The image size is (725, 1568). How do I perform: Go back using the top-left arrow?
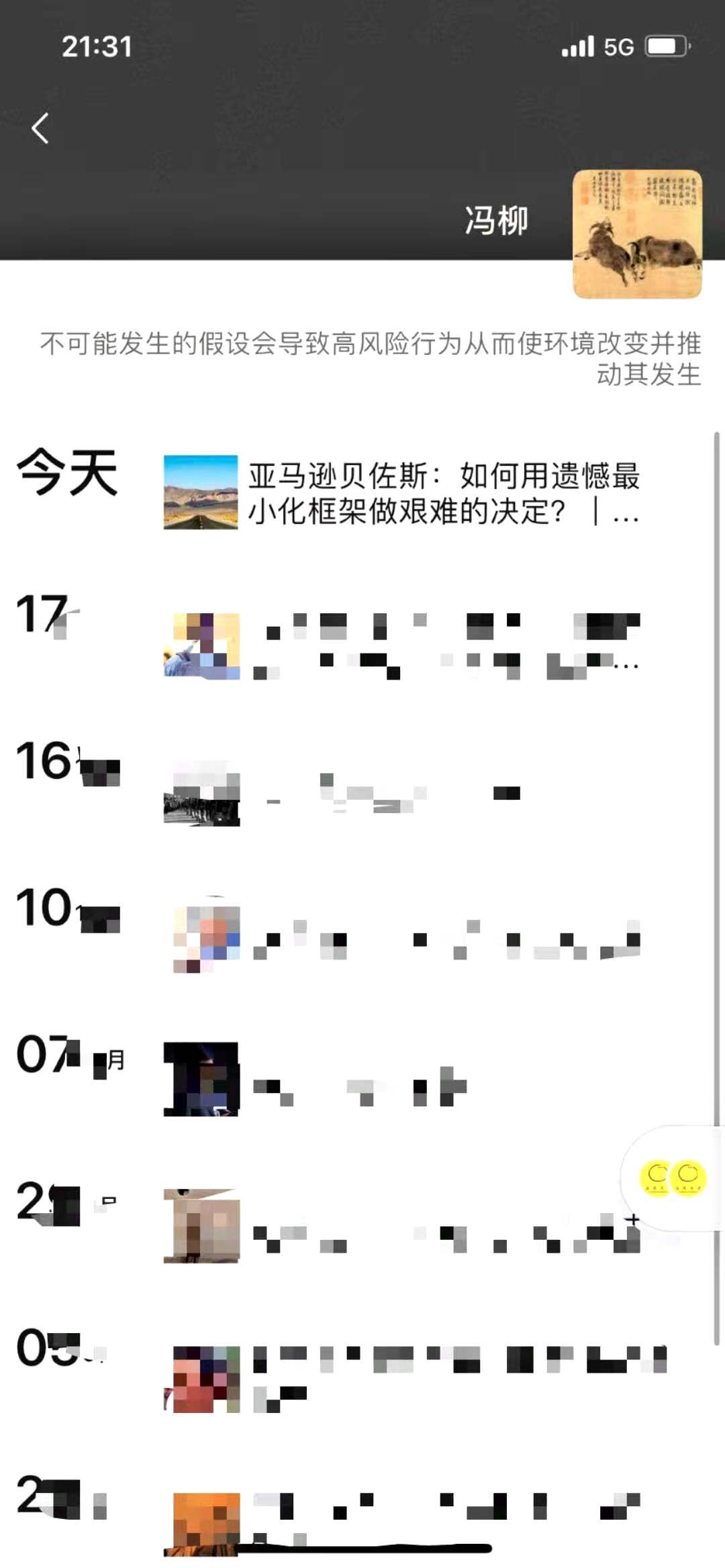tap(40, 128)
